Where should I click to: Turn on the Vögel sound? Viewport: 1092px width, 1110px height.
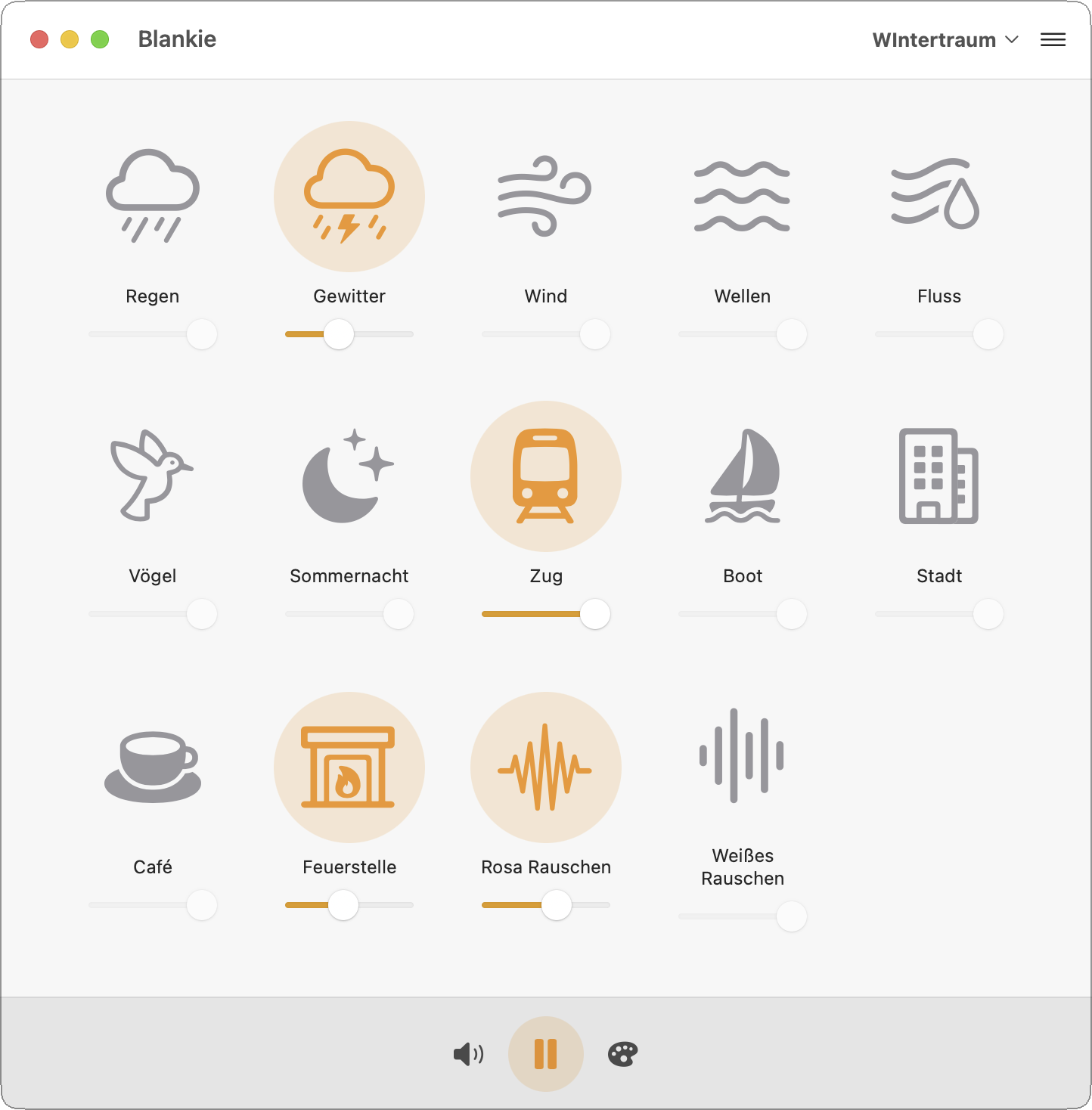[x=153, y=476]
